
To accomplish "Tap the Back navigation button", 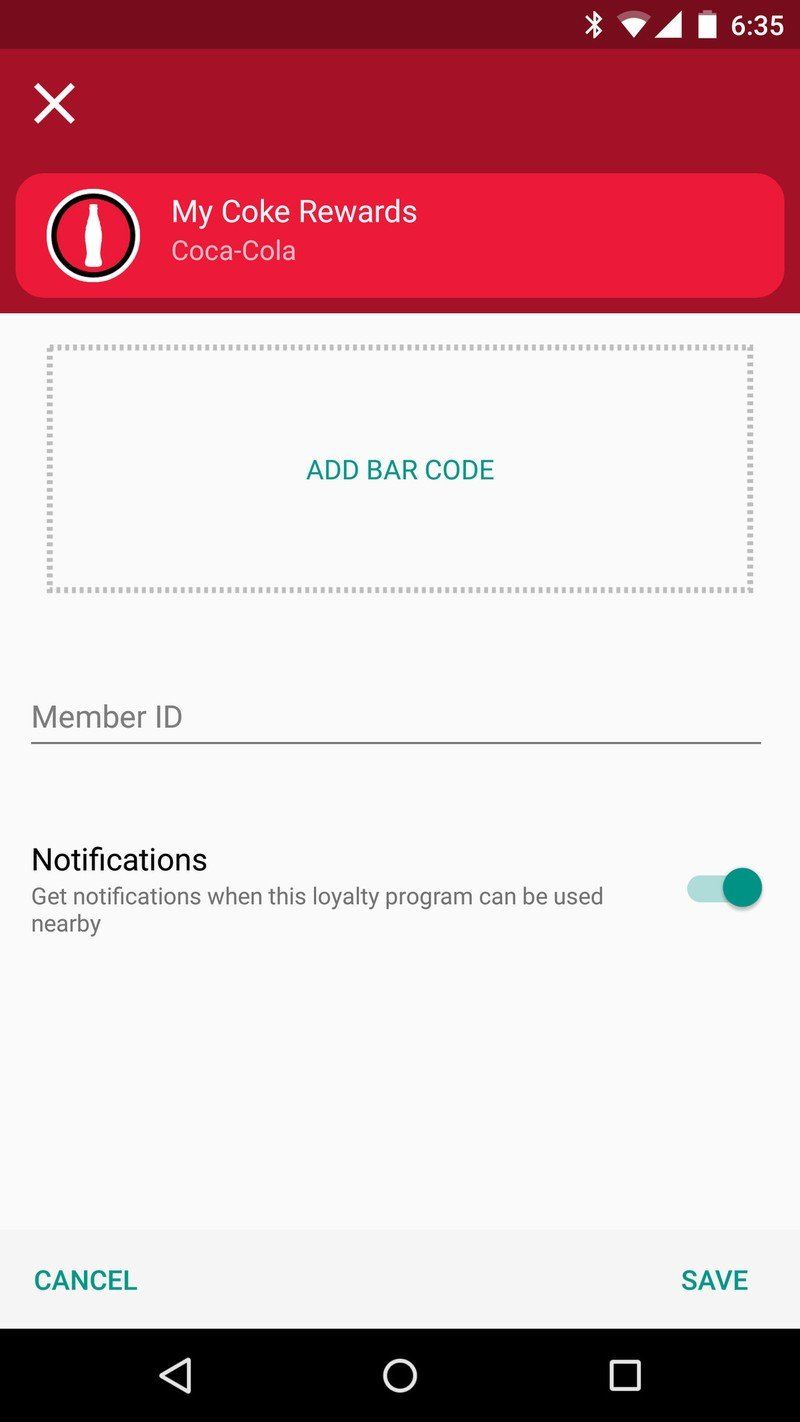I will point(176,1377).
